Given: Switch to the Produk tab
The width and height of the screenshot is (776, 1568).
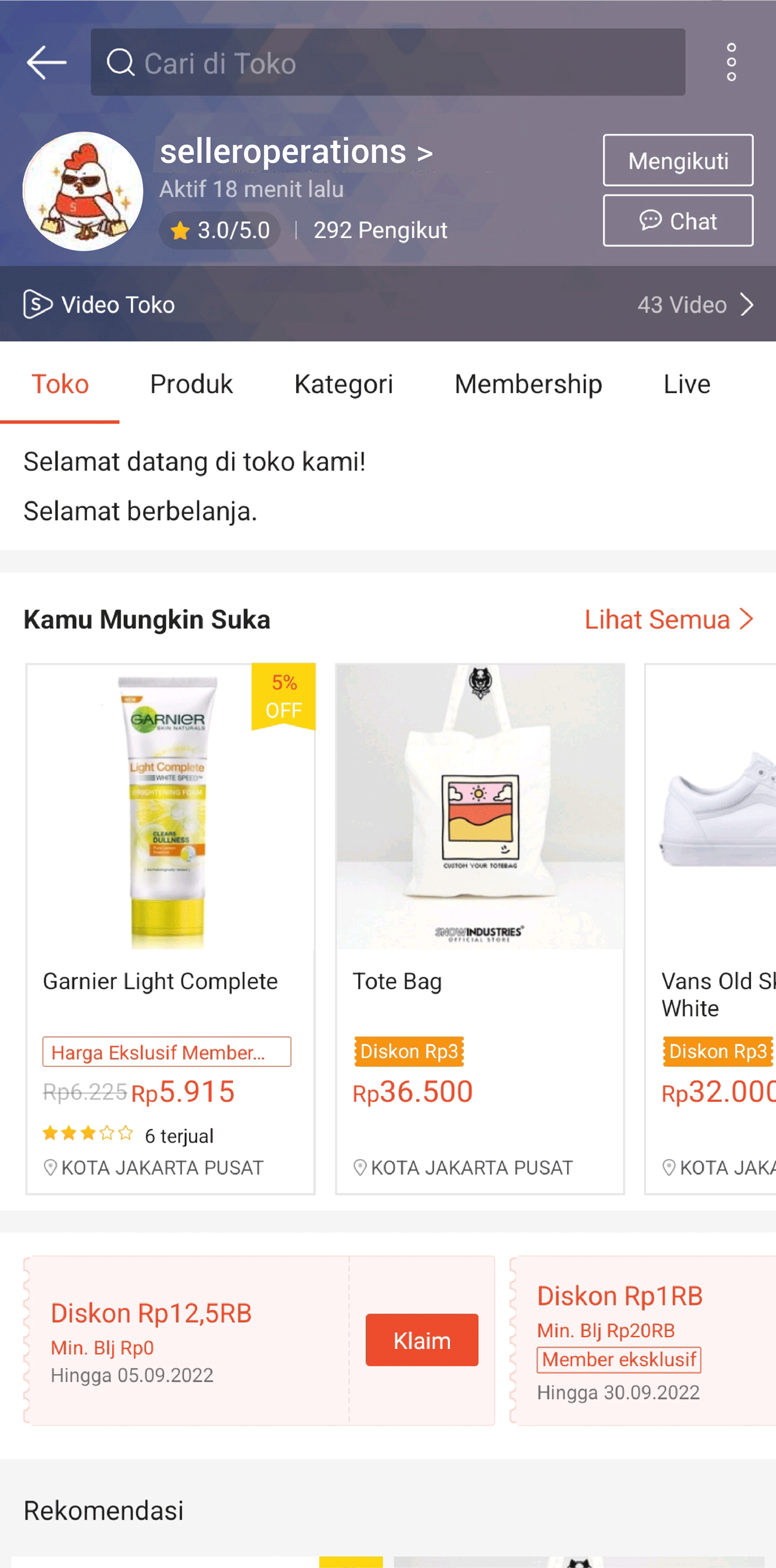Looking at the screenshot, I should coord(191,384).
